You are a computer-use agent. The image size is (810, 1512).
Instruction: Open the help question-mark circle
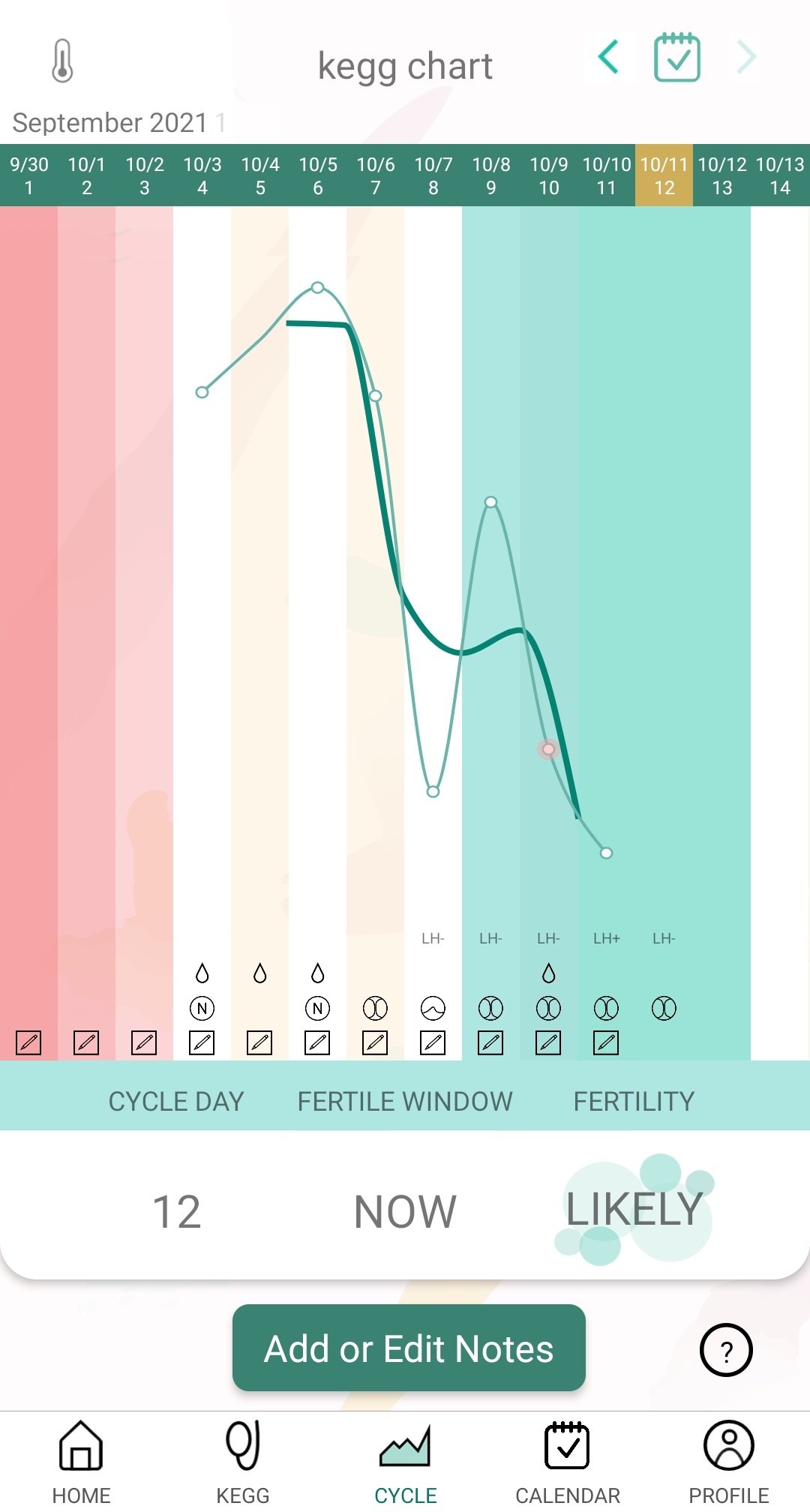pyautogui.click(x=725, y=1348)
